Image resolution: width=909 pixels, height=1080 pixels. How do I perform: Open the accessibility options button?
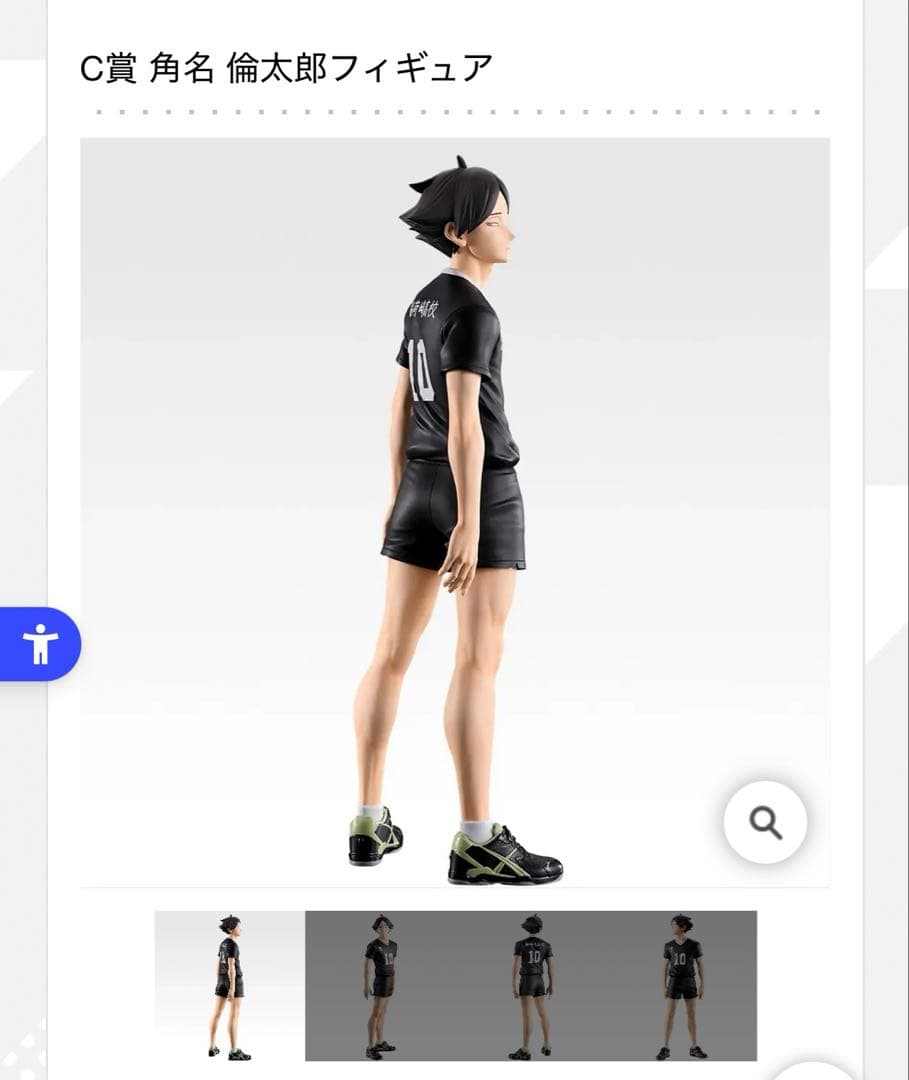[x=40, y=644]
